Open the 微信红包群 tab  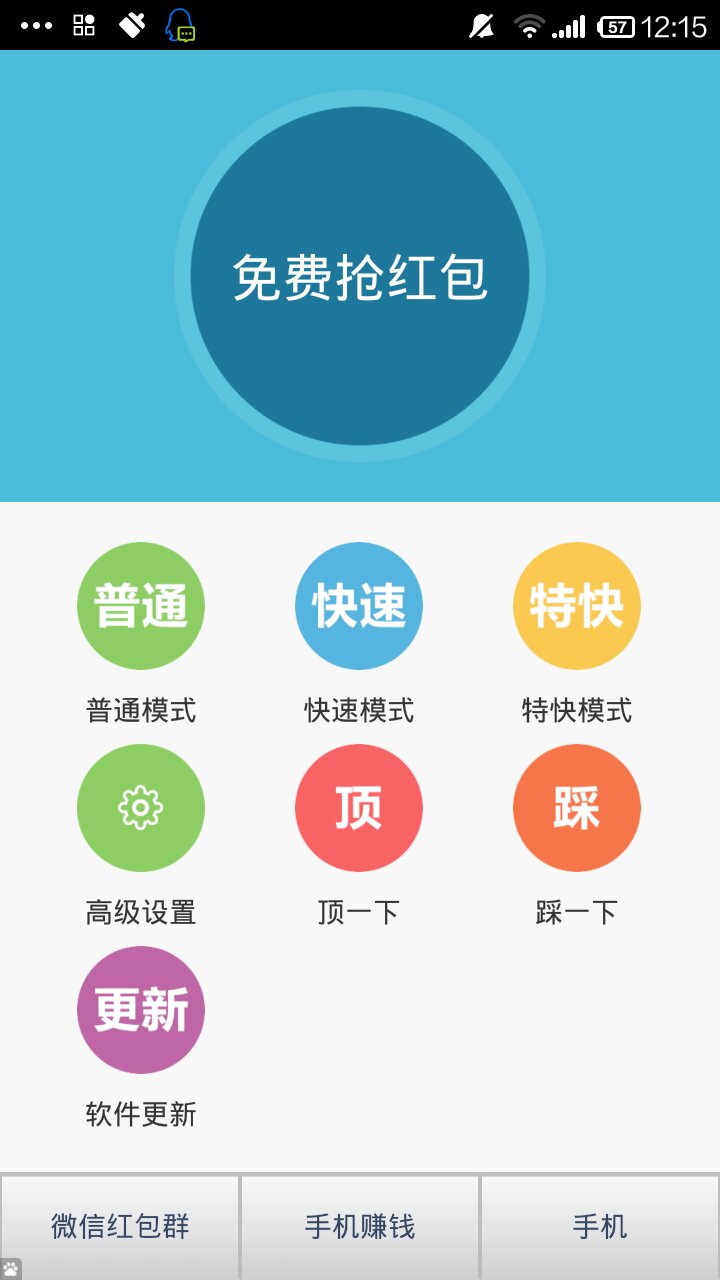[x=120, y=1227]
